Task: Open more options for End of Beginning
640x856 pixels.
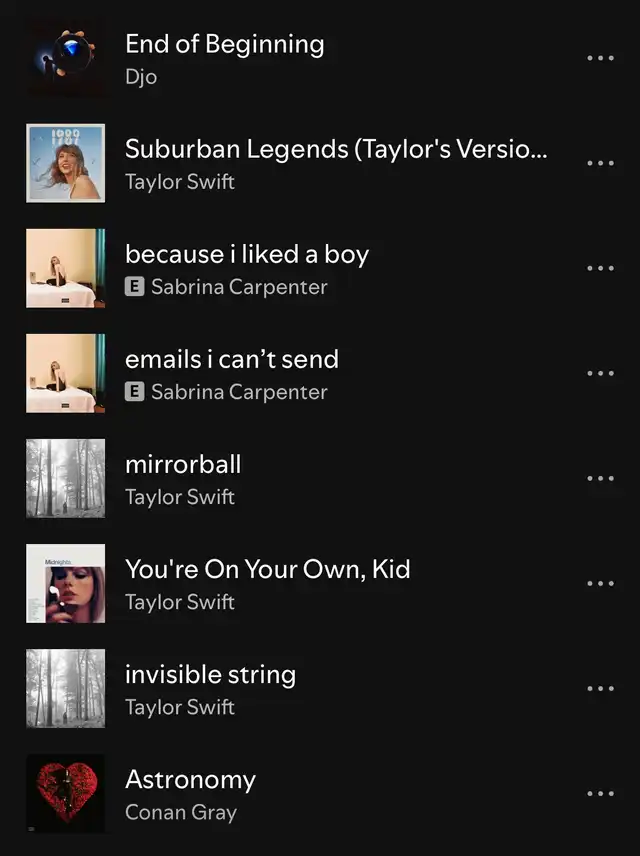Action: point(601,58)
